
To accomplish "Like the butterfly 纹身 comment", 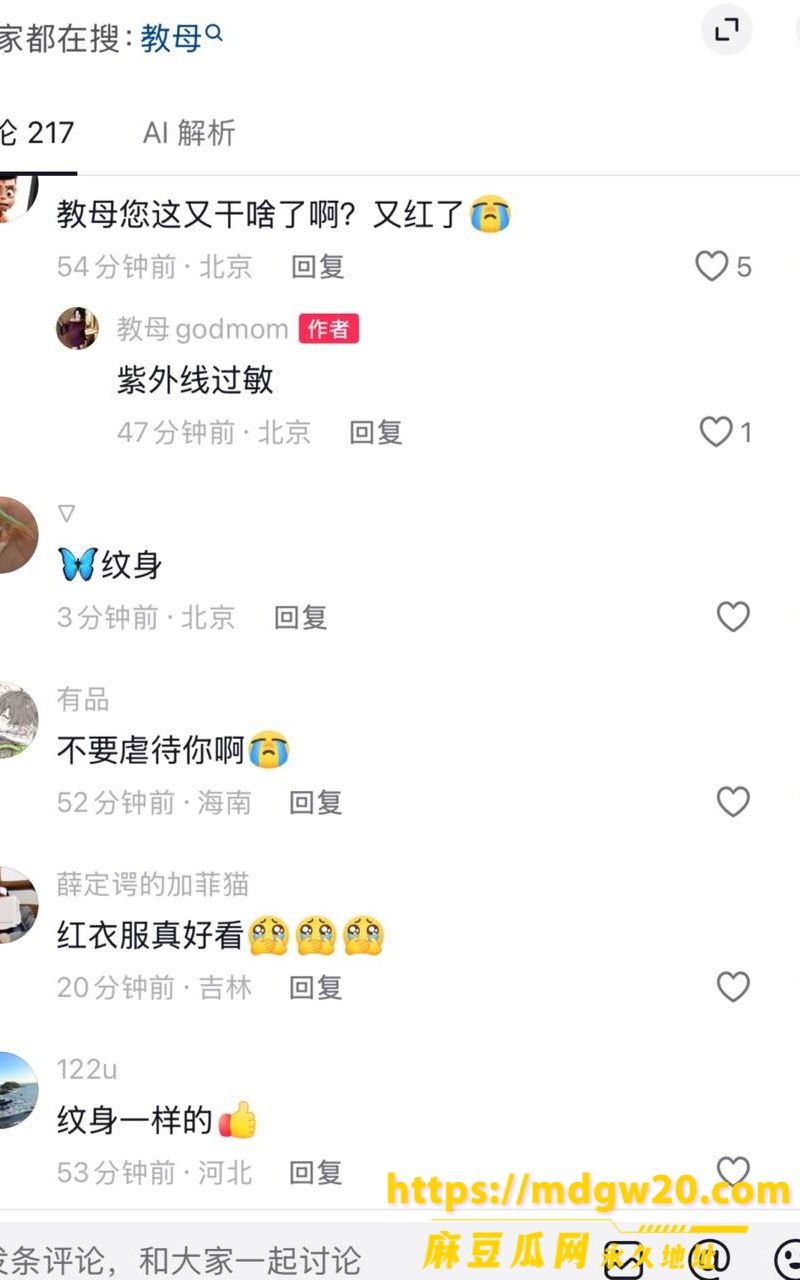I will [733, 617].
